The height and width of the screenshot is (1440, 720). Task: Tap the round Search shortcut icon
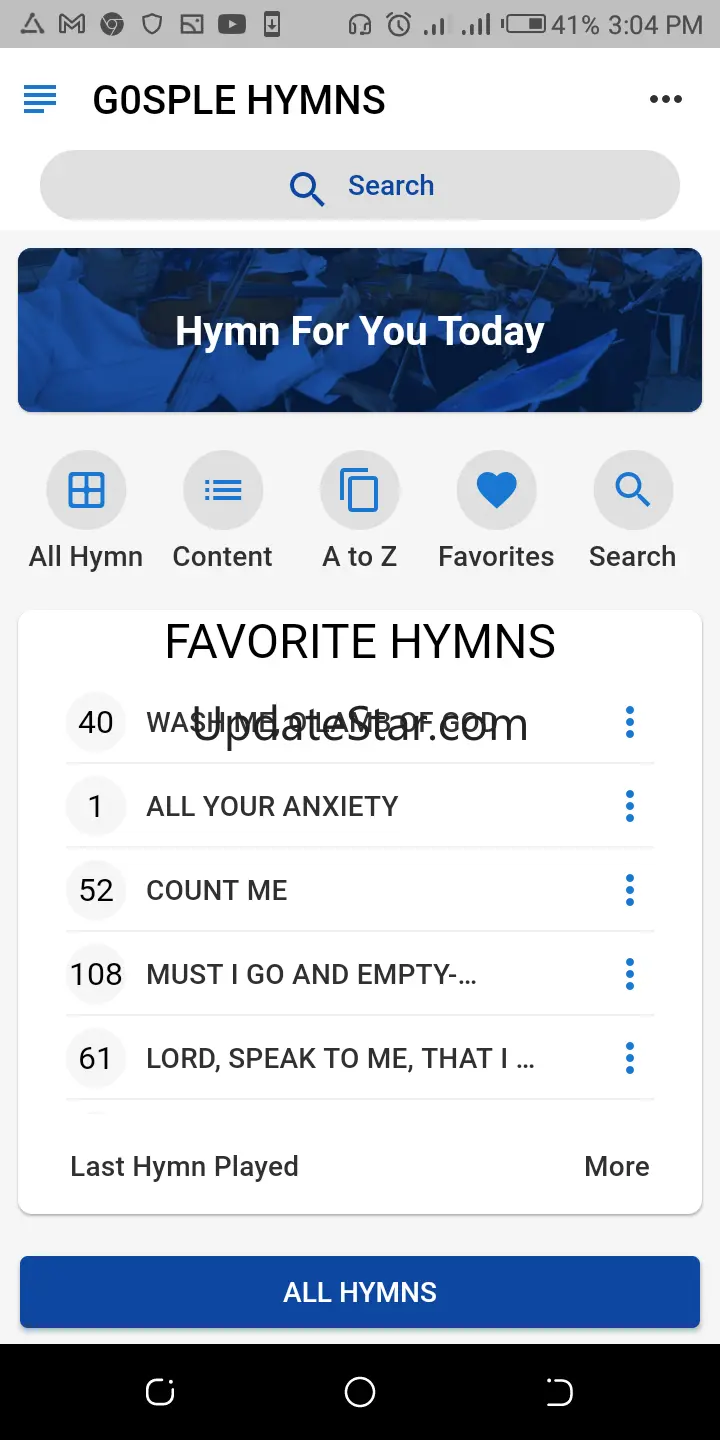pyautogui.click(x=633, y=490)
